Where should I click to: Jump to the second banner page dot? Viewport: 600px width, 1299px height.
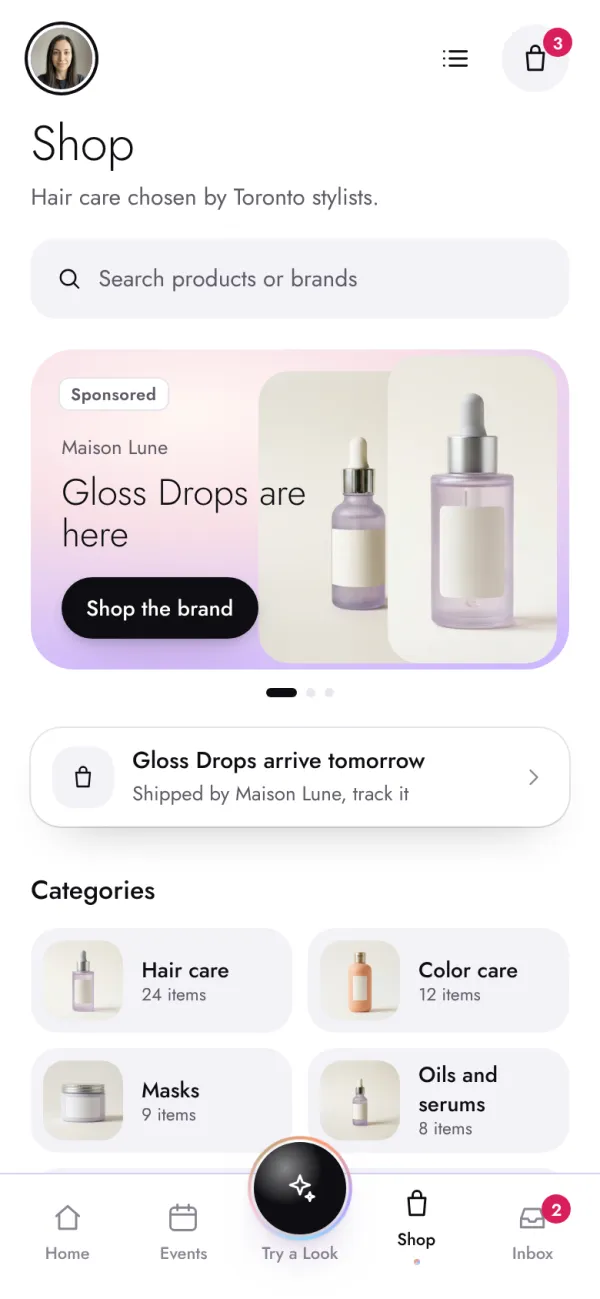(x=311, y=692)
